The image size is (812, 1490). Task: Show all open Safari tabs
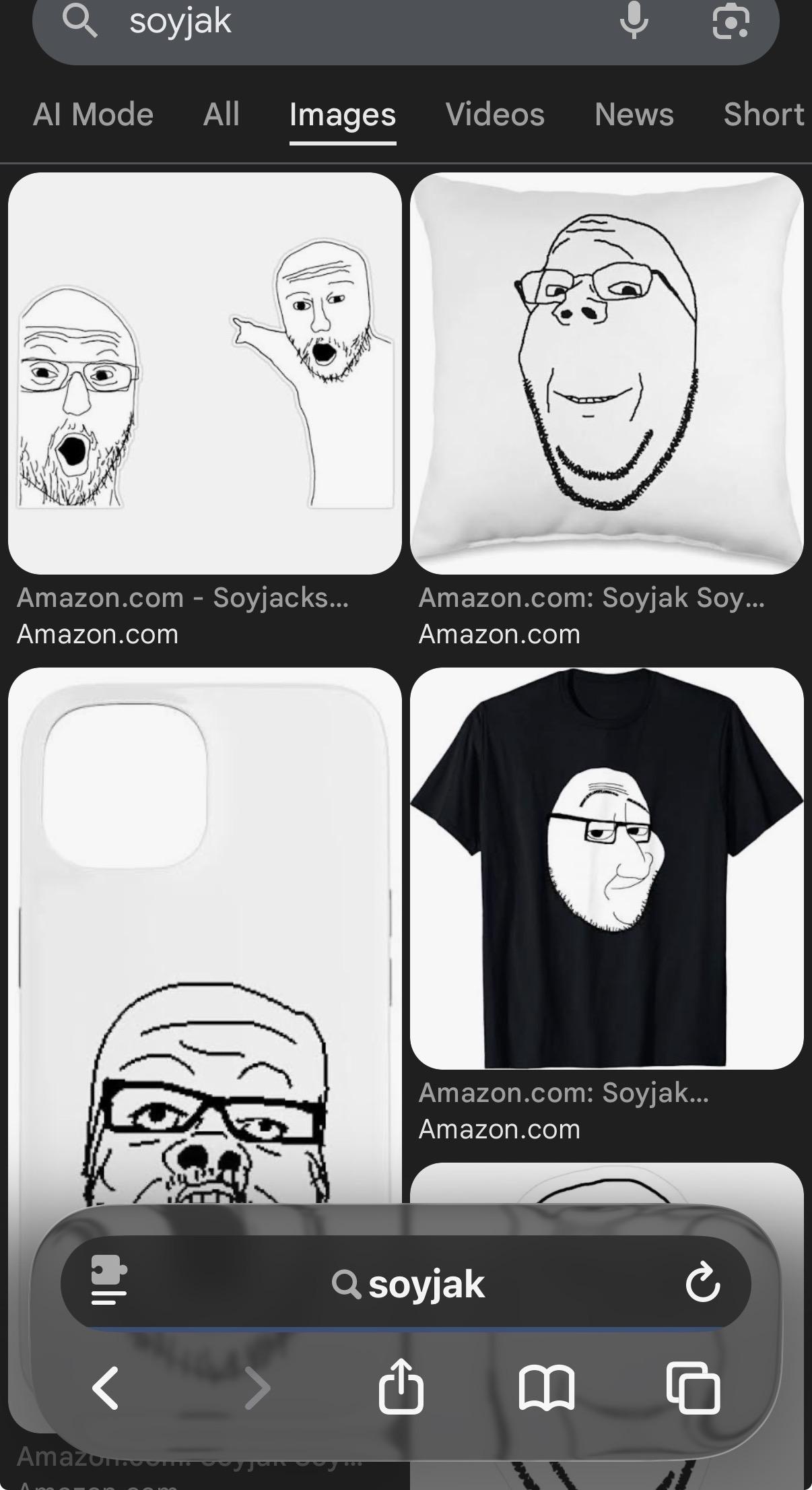(x=693, y=1388)
